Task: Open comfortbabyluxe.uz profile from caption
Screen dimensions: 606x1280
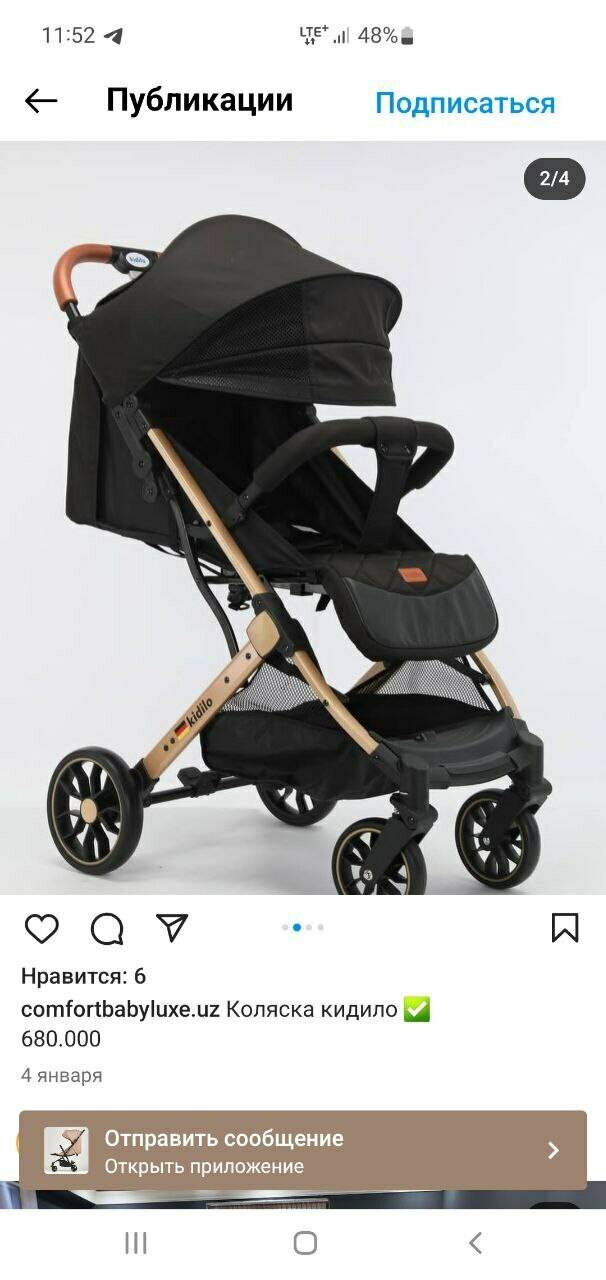Action: (120, 1010)
